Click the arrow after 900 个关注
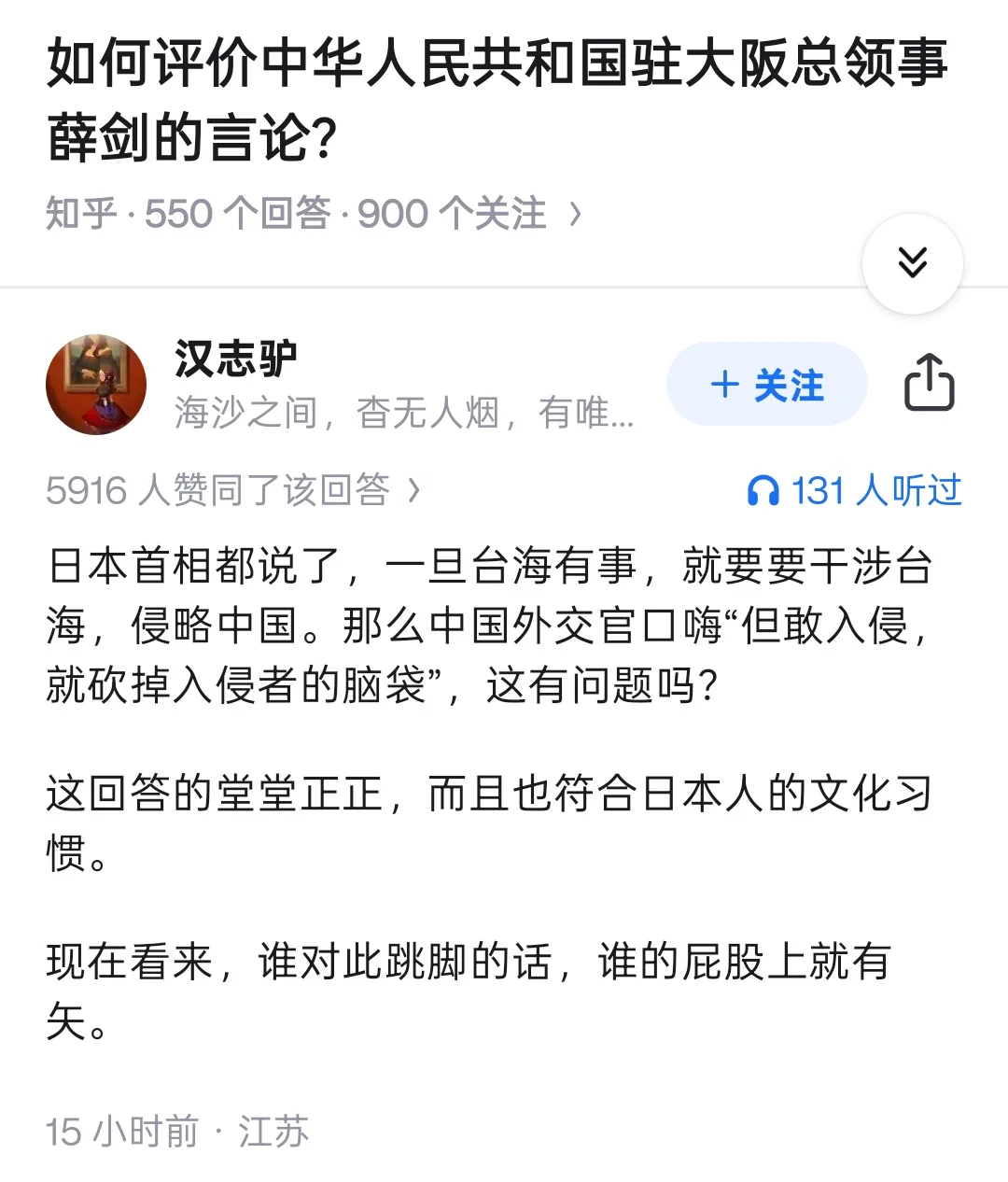 tap(573, 213)
